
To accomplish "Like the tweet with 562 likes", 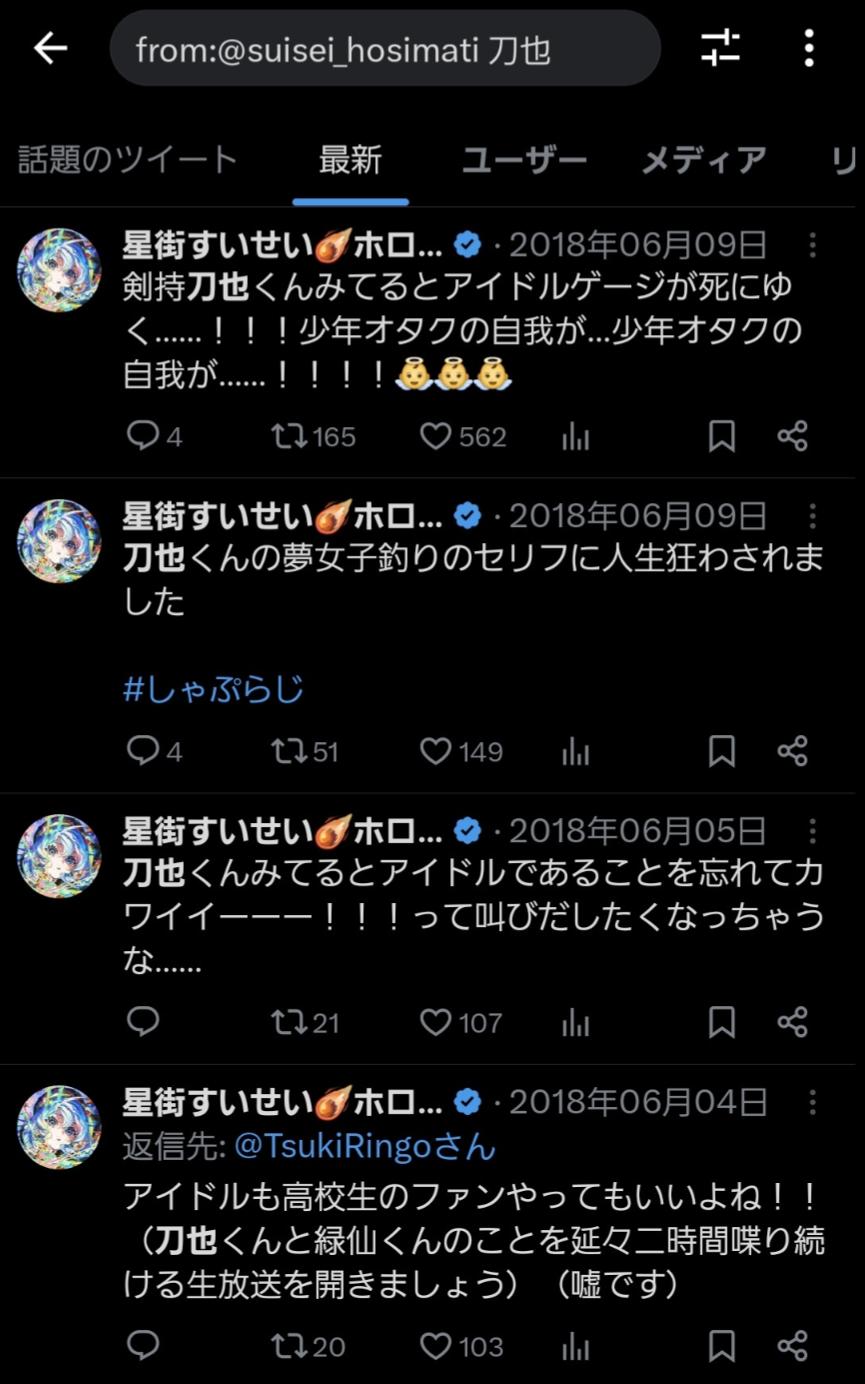I will pos(436,437).
